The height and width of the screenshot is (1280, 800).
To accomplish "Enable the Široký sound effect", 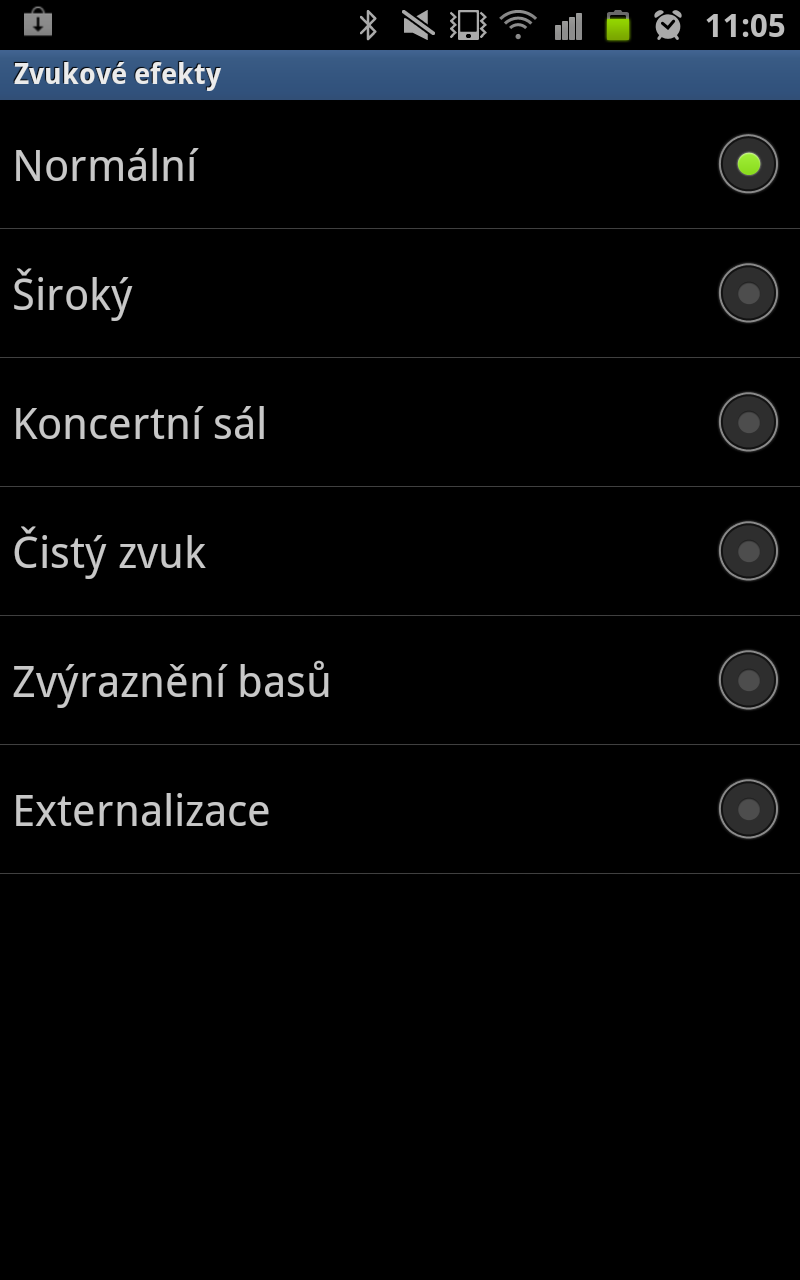I will pos(747,293).
